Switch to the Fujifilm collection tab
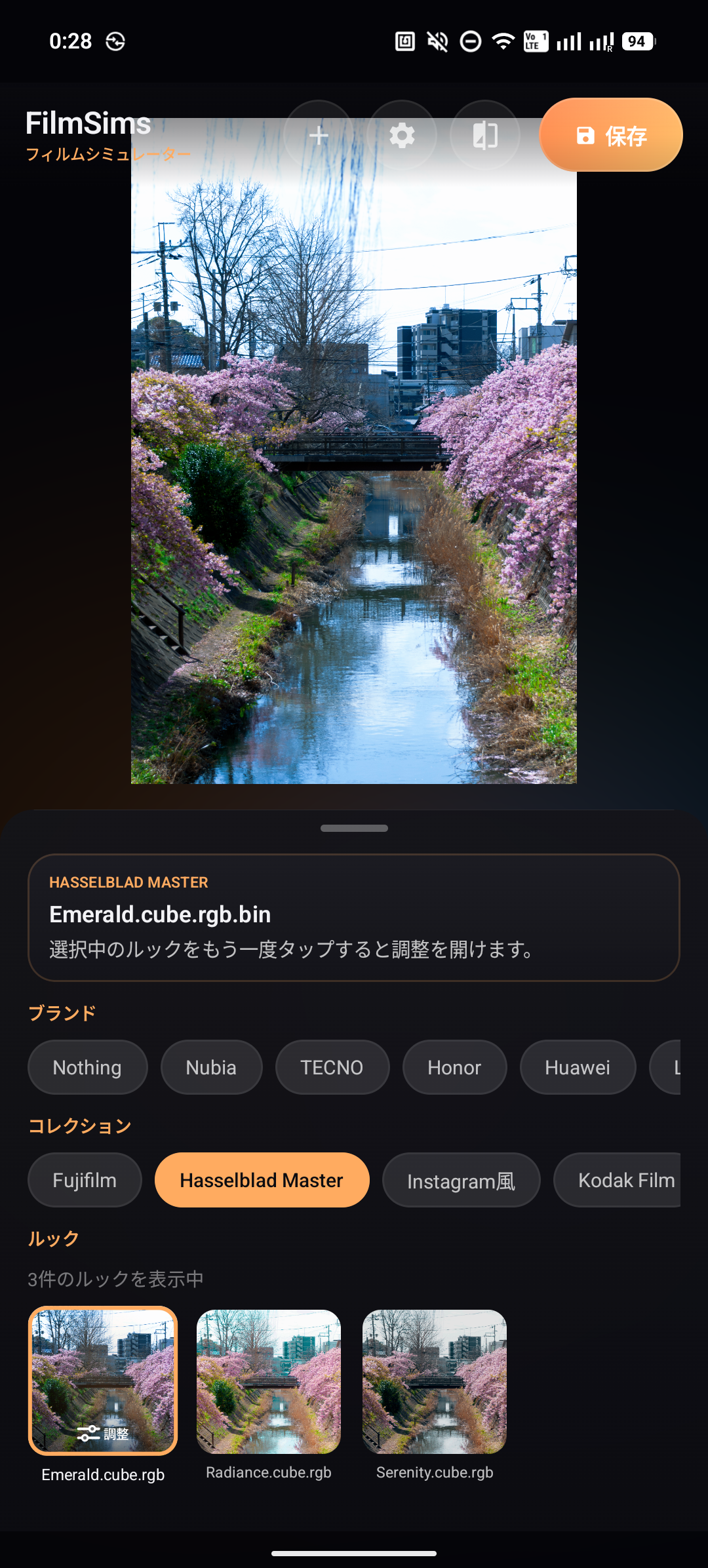 84,1180
